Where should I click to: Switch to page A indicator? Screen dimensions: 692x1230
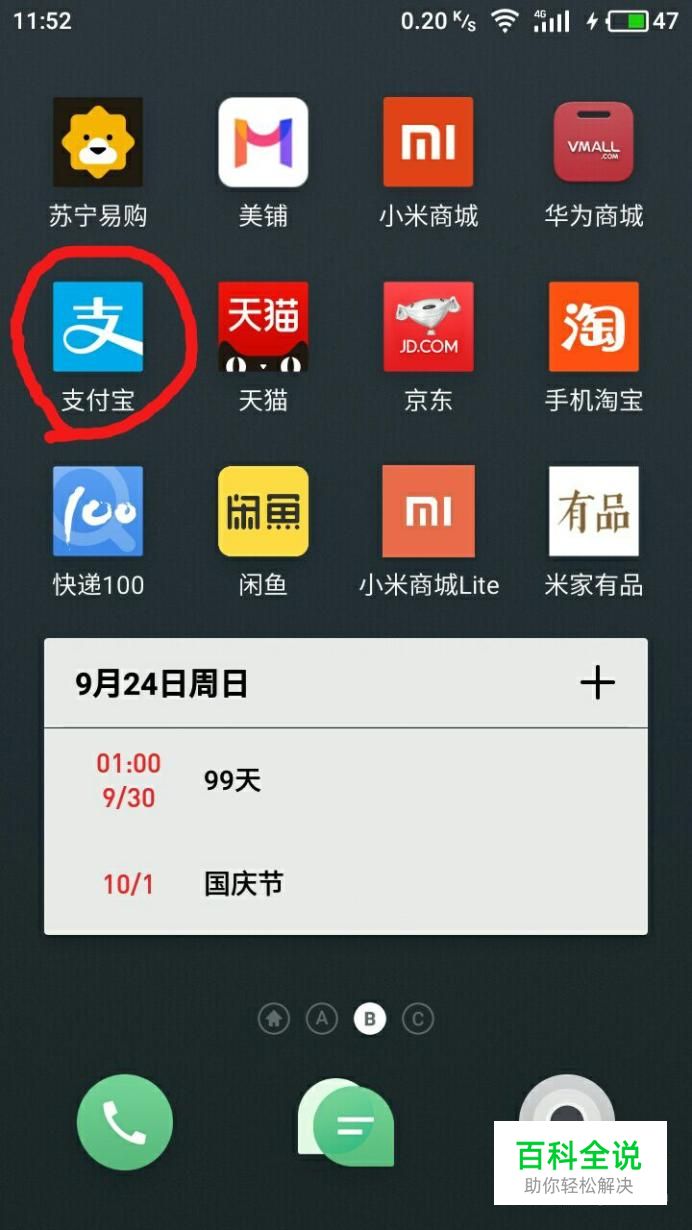click(321, 1019)
